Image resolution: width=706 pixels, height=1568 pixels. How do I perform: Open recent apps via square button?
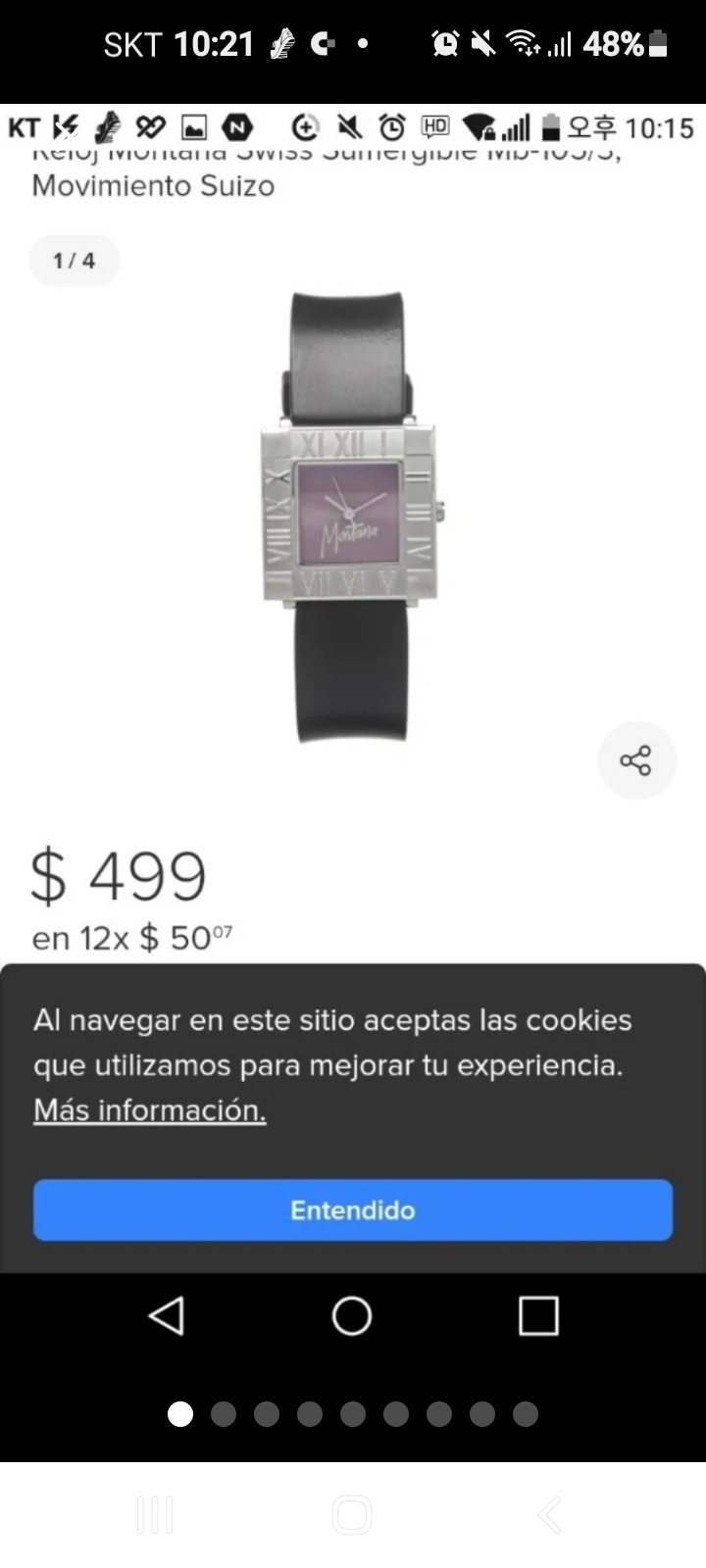point(538,1316)
